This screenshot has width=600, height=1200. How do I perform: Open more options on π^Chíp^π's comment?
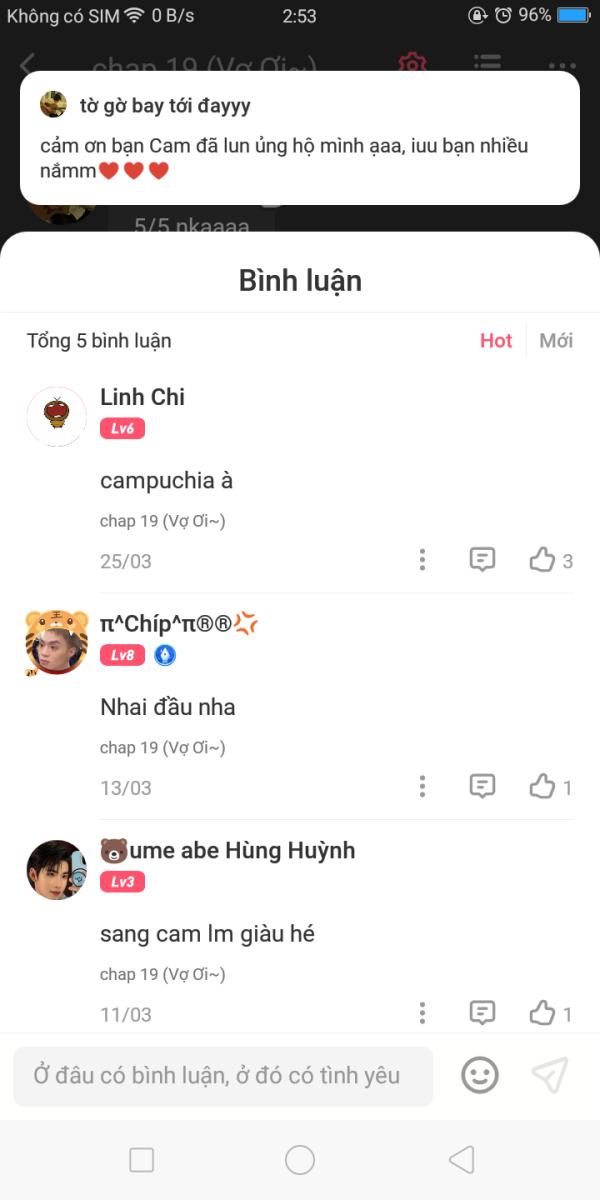423,787
